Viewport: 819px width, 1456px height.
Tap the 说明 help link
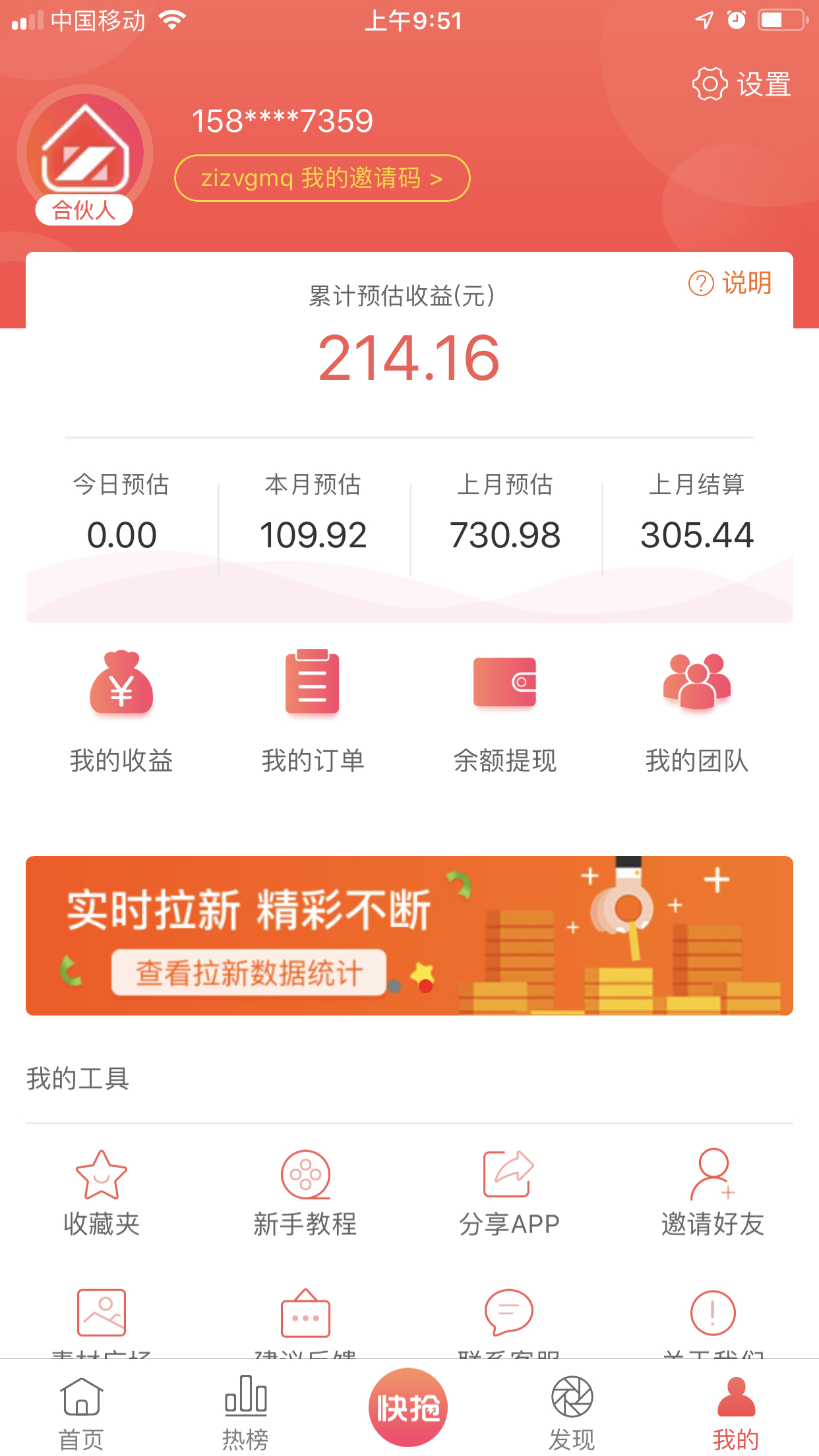(730, 283)
